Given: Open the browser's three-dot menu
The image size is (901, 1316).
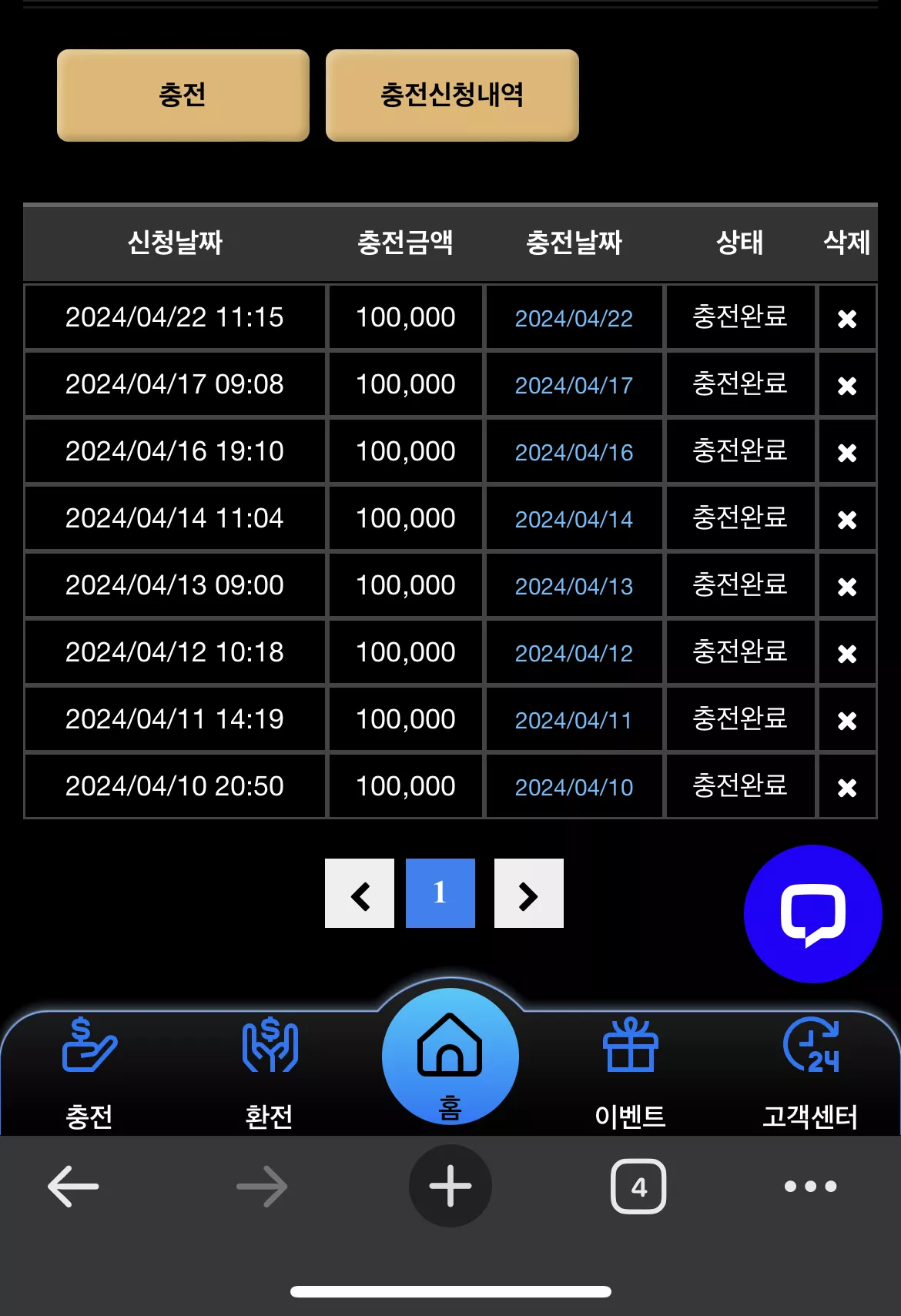Looking at the screenshot, I should point(810,1186).
